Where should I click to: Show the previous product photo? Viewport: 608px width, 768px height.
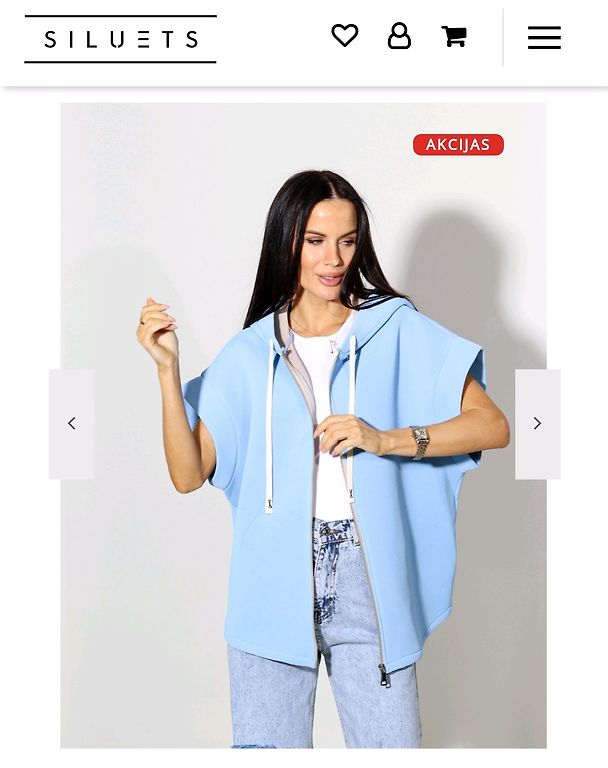click(72, 424)
